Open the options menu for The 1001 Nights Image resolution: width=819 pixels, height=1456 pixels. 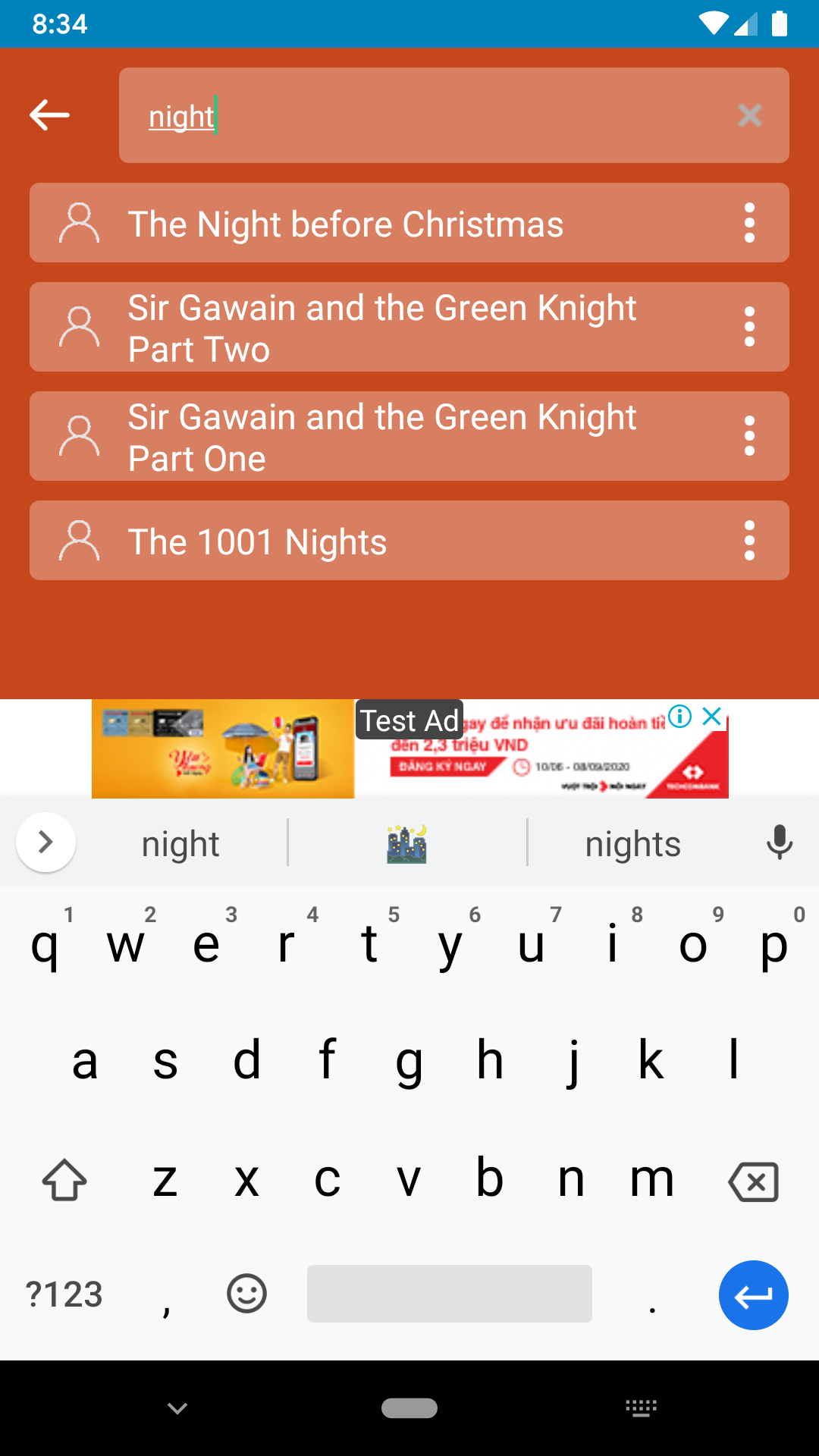(x=749, y=541)
